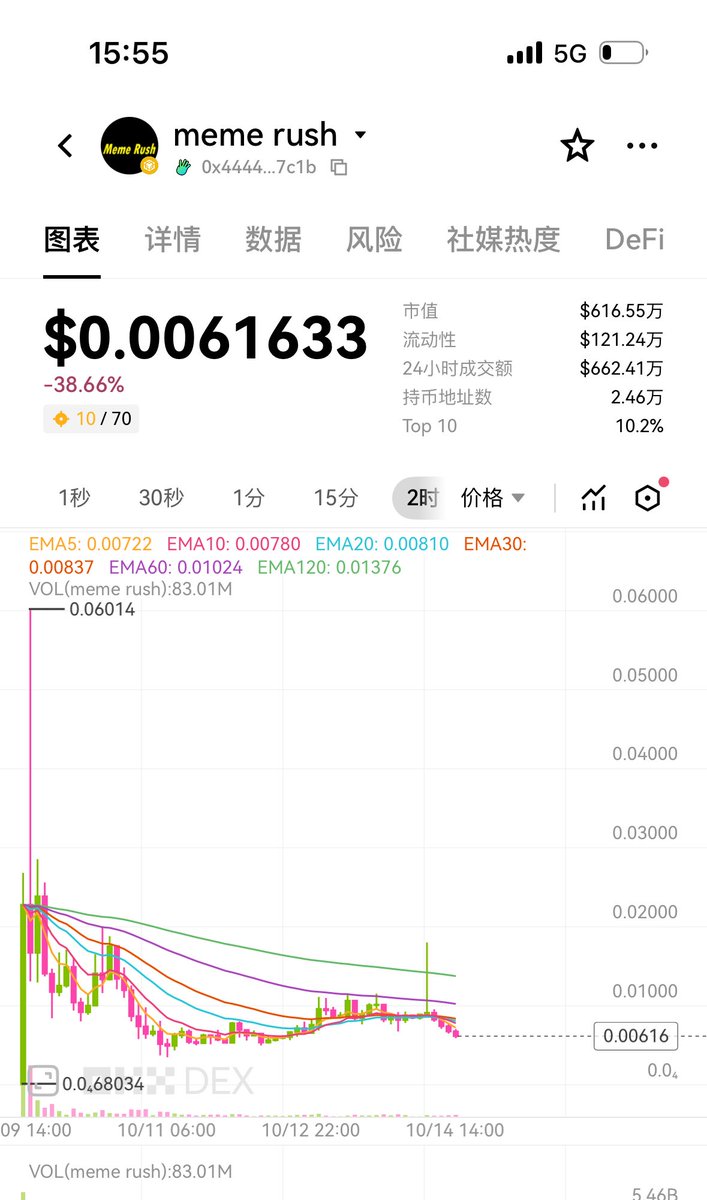Open the chart indicators icon
Screen dimensions: 707x1200
[x=594, y=498]
